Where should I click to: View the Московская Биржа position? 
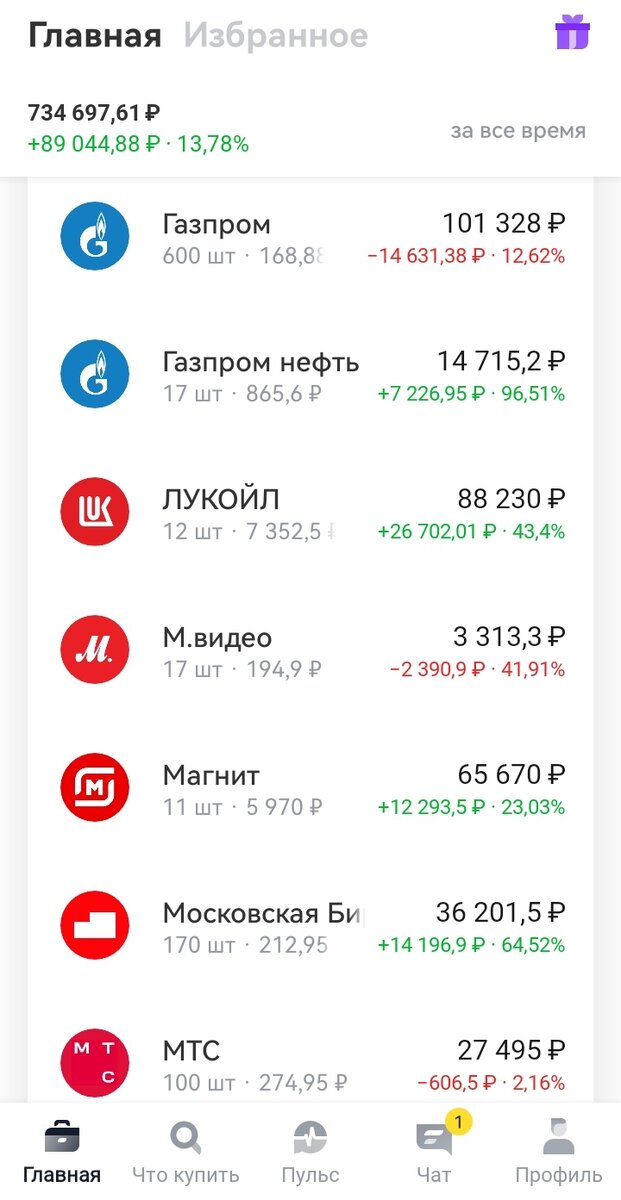click(310, 926)
